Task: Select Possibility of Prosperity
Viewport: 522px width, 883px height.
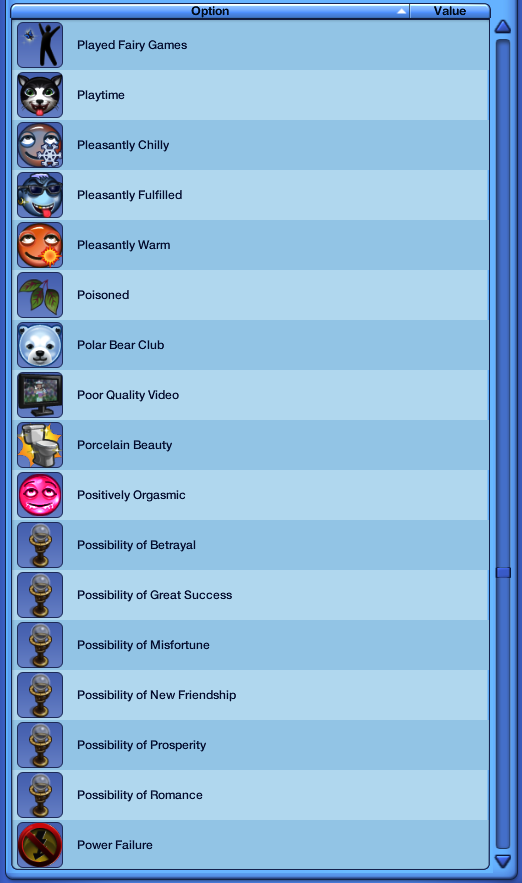Action: [250, 745]
